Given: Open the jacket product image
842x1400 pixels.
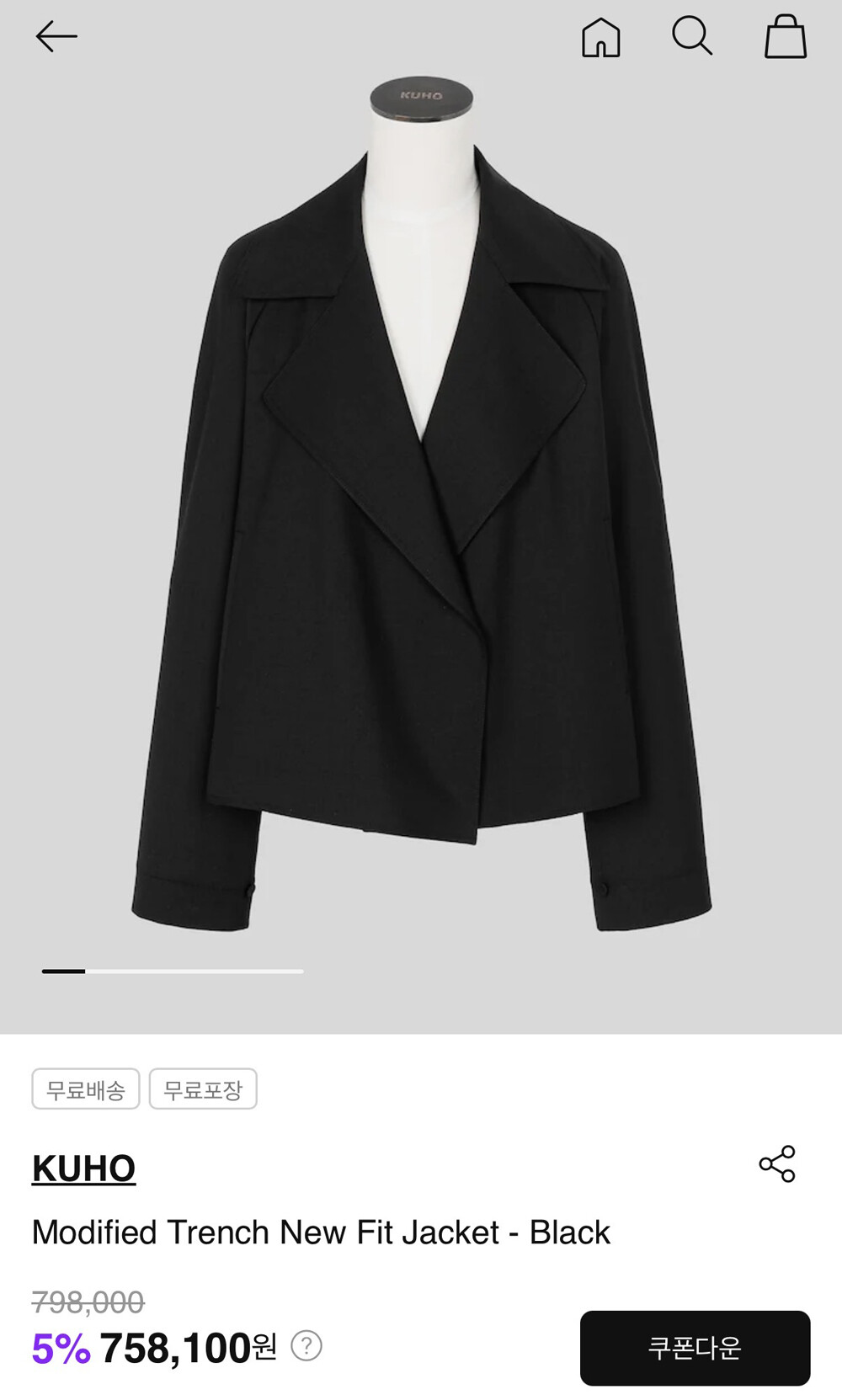Looking at the screenshot, I should [x=421, y=517].
